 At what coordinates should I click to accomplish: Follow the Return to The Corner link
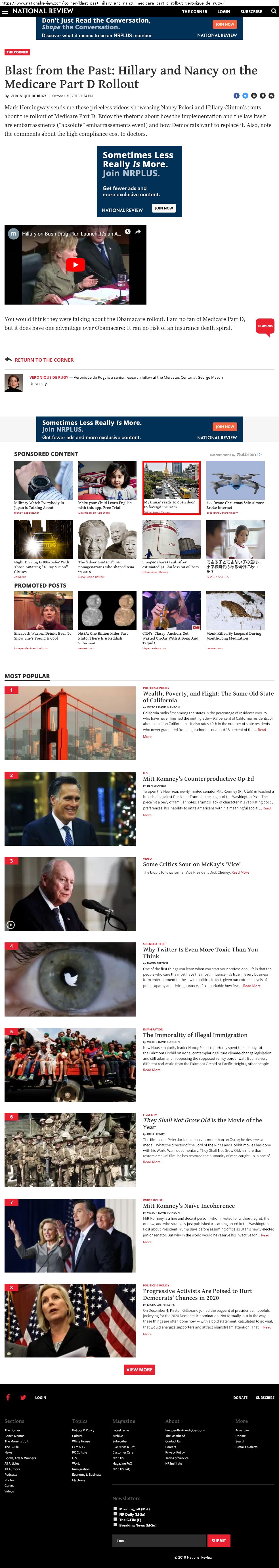(x=44, y=360)
